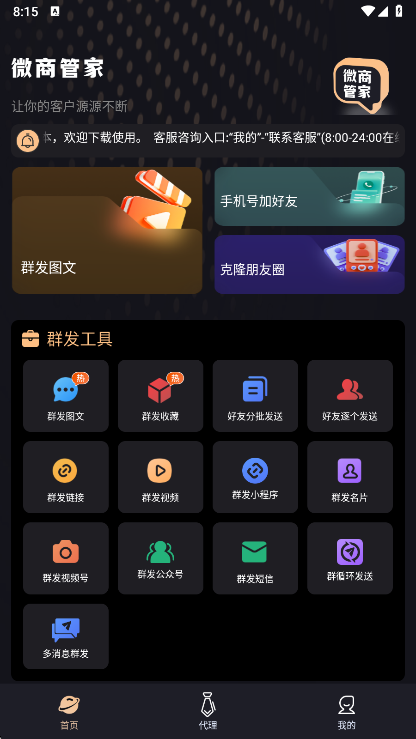Open the 多消息群发 tool

(x=66, y=636)
